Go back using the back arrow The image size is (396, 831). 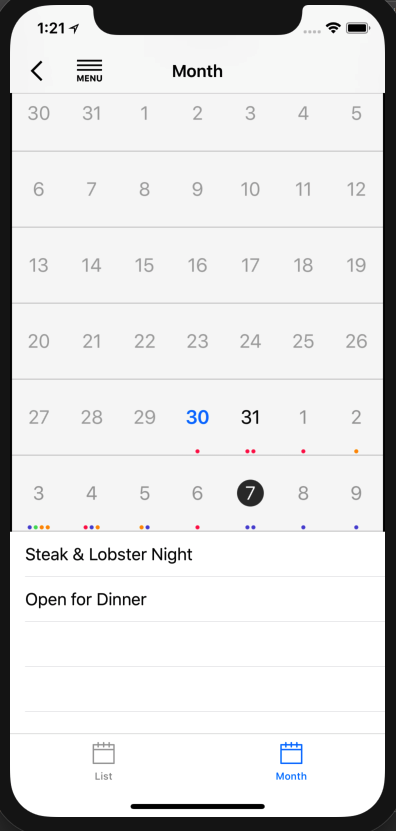click(37, 71)
